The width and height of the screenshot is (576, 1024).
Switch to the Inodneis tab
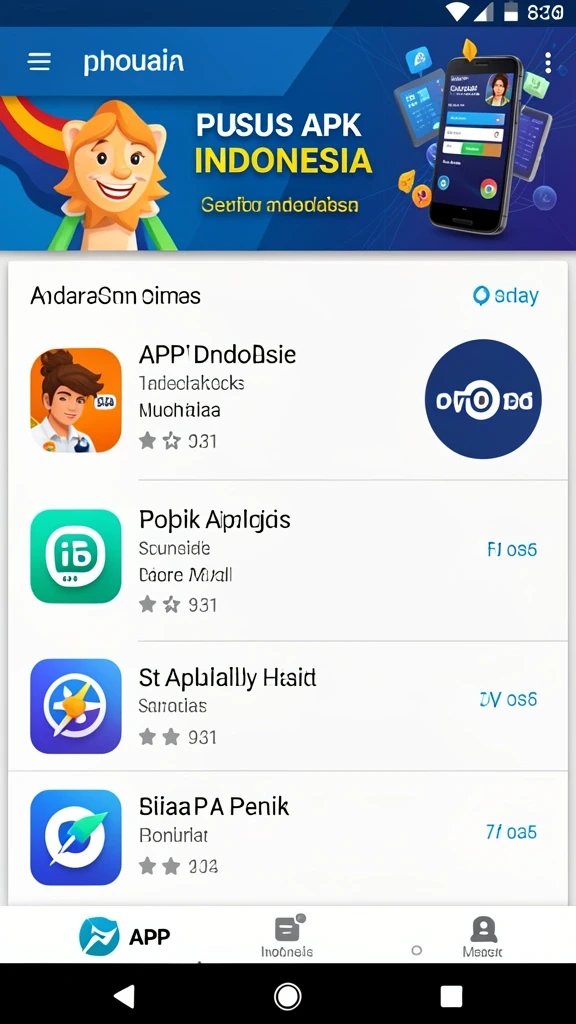(x=287, y=936)
